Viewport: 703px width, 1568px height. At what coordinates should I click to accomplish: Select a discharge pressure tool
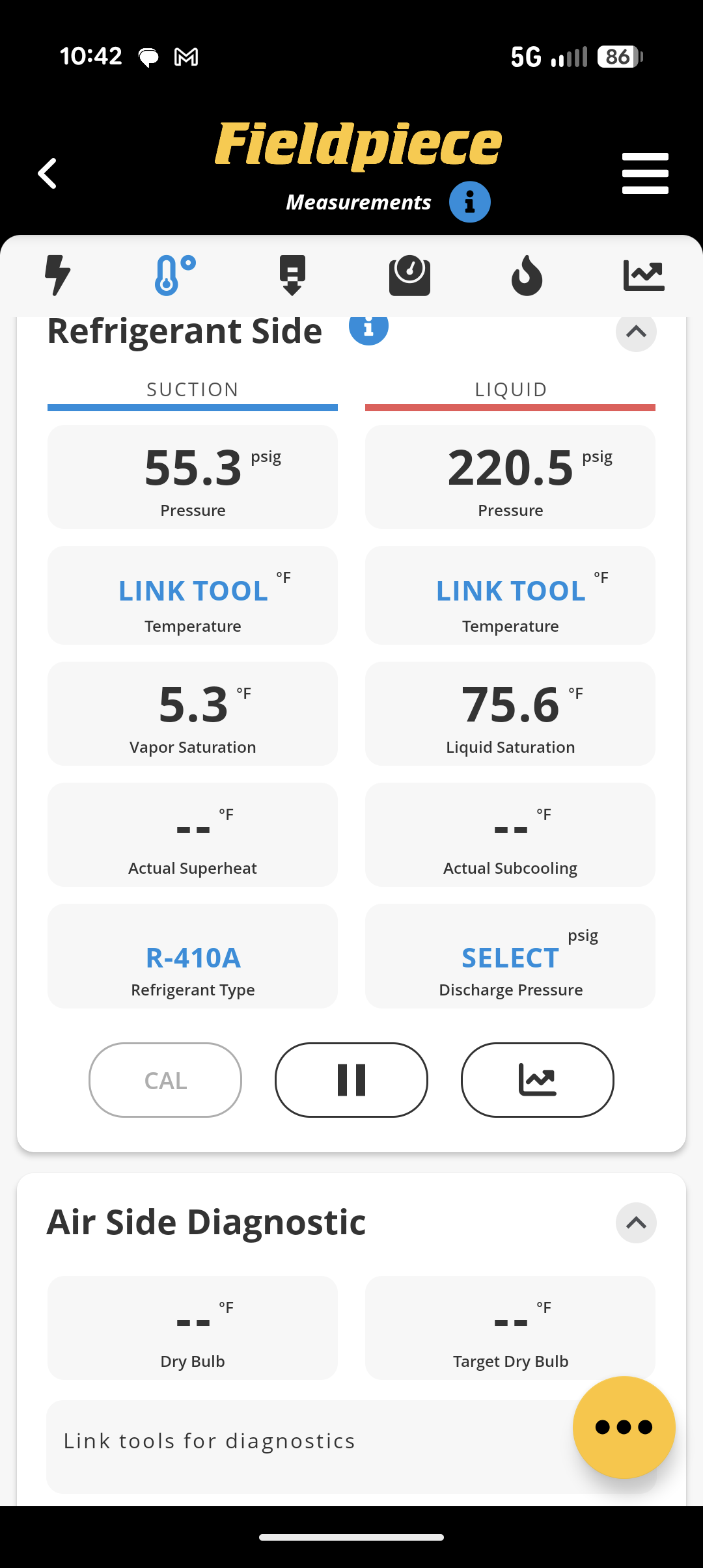pos(510,958)
